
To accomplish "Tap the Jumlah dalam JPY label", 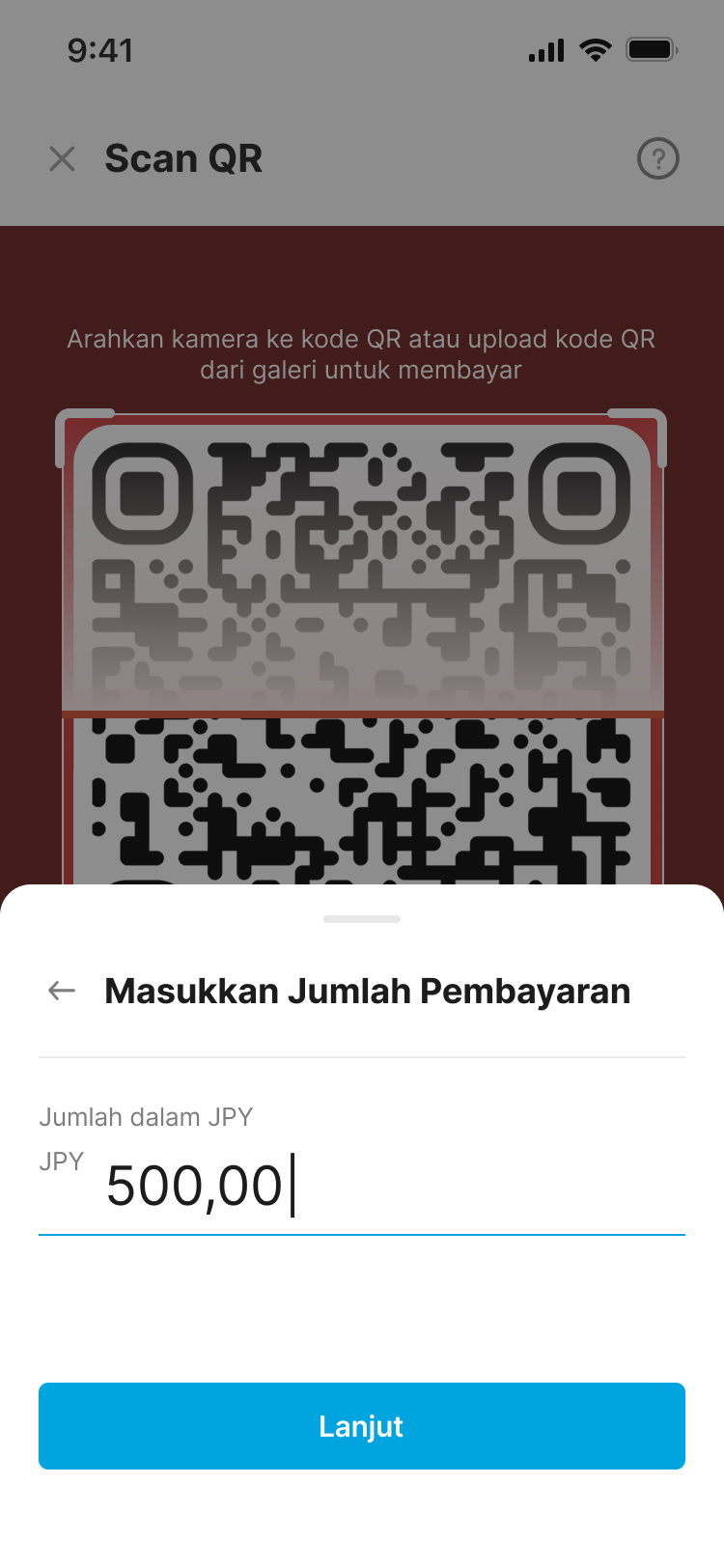I will coord(146,1116).
